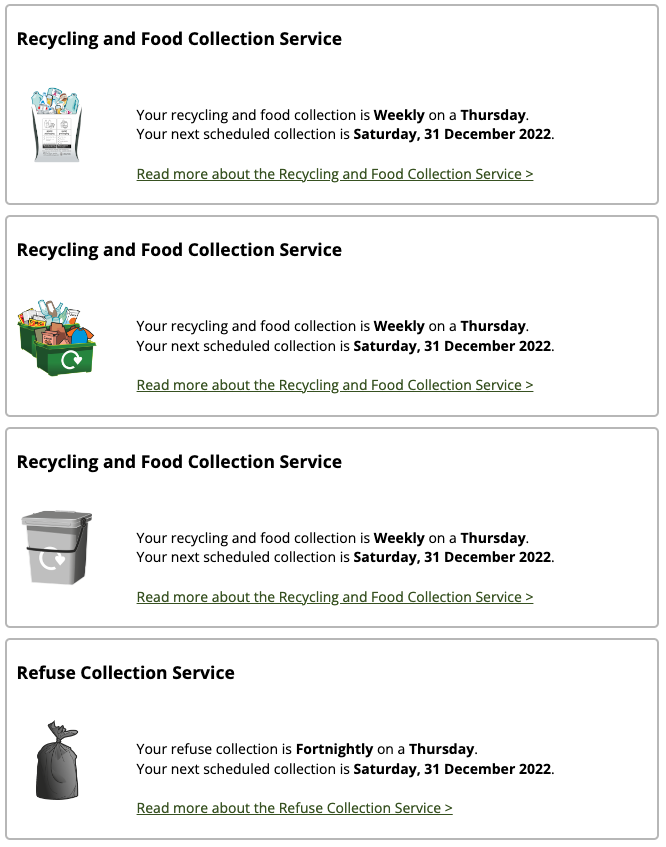Open Recycling Service link beside white recycling bag
Screen dimensions: 666x847
(x=334, y=174)
